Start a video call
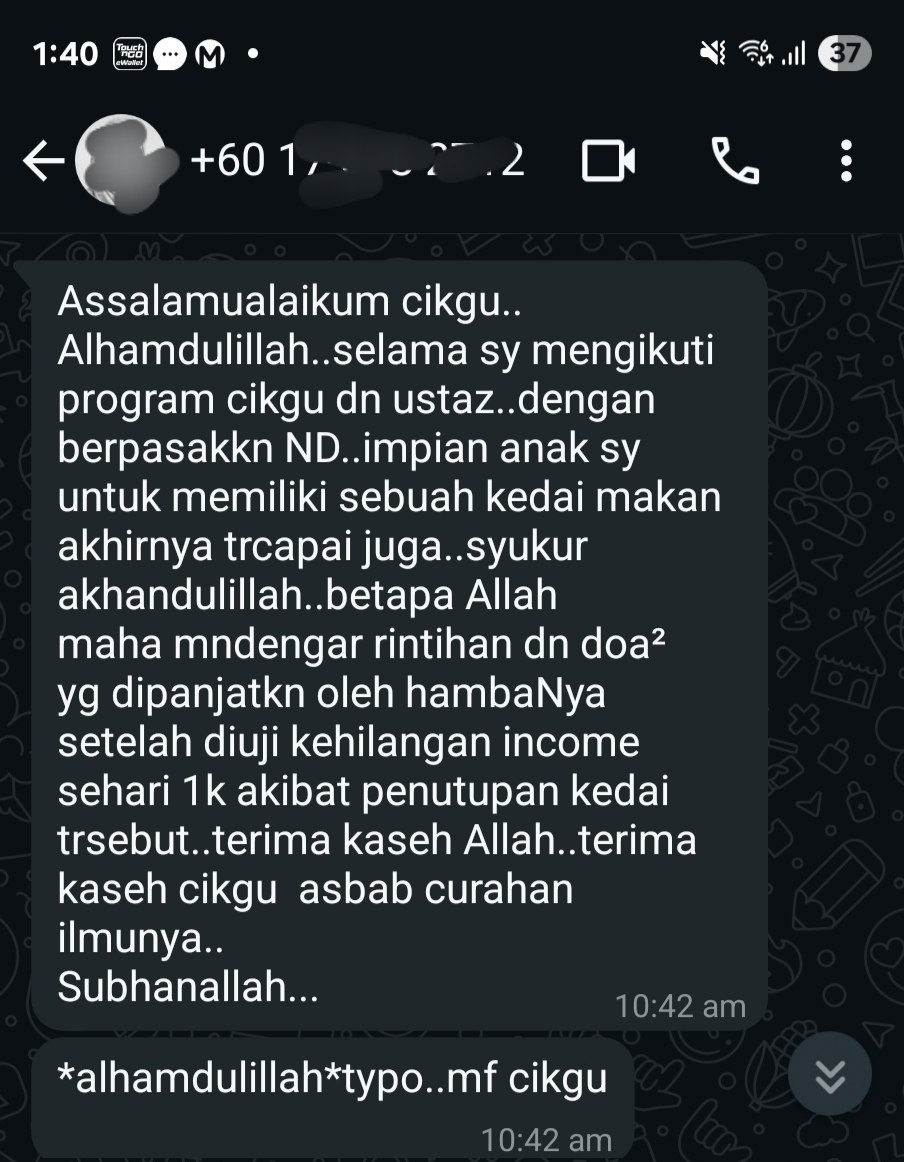Screen dimensions: 904x1162 point(608,161)
